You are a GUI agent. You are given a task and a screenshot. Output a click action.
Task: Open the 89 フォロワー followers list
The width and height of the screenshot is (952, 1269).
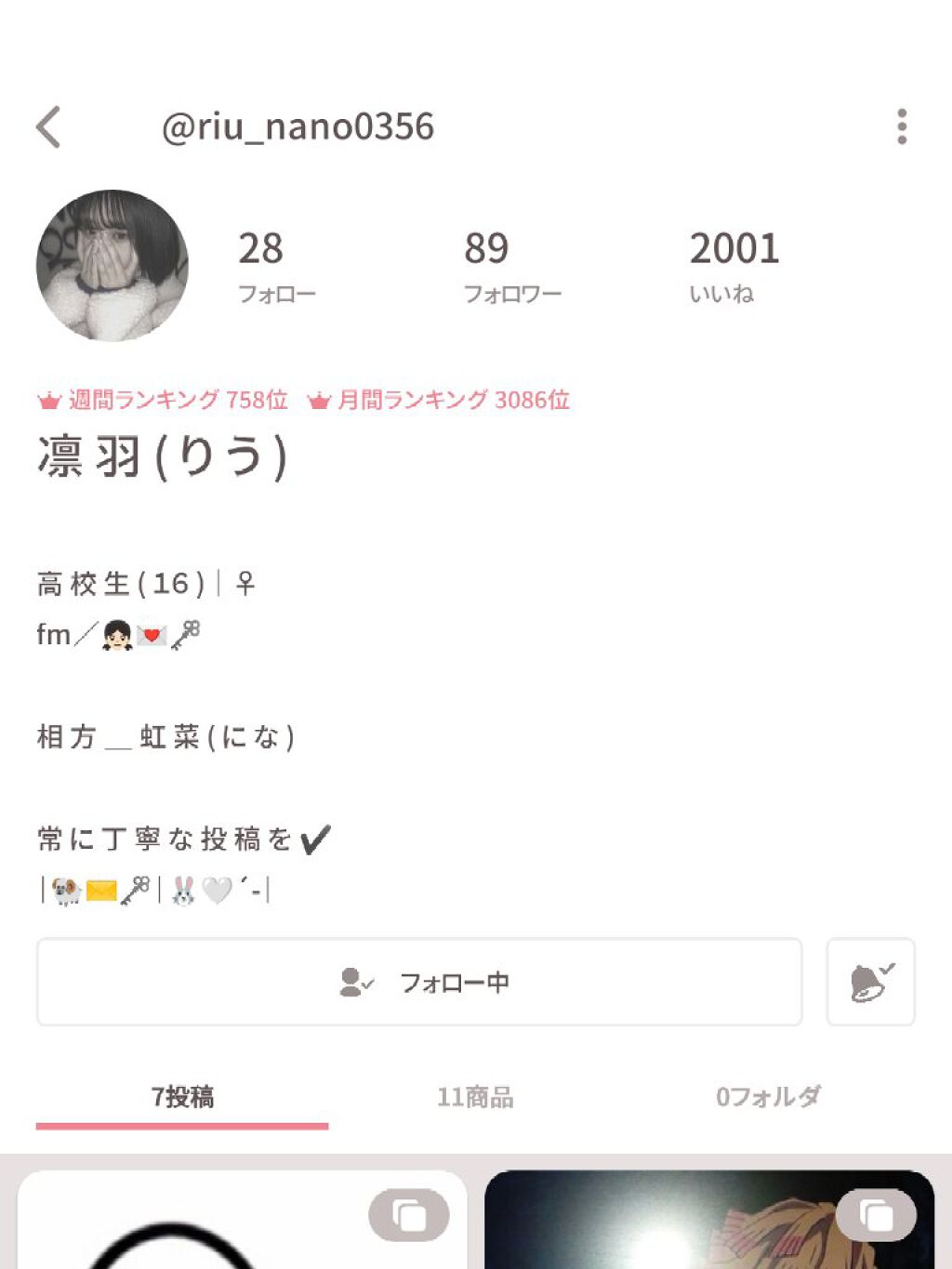pos(512,266)
